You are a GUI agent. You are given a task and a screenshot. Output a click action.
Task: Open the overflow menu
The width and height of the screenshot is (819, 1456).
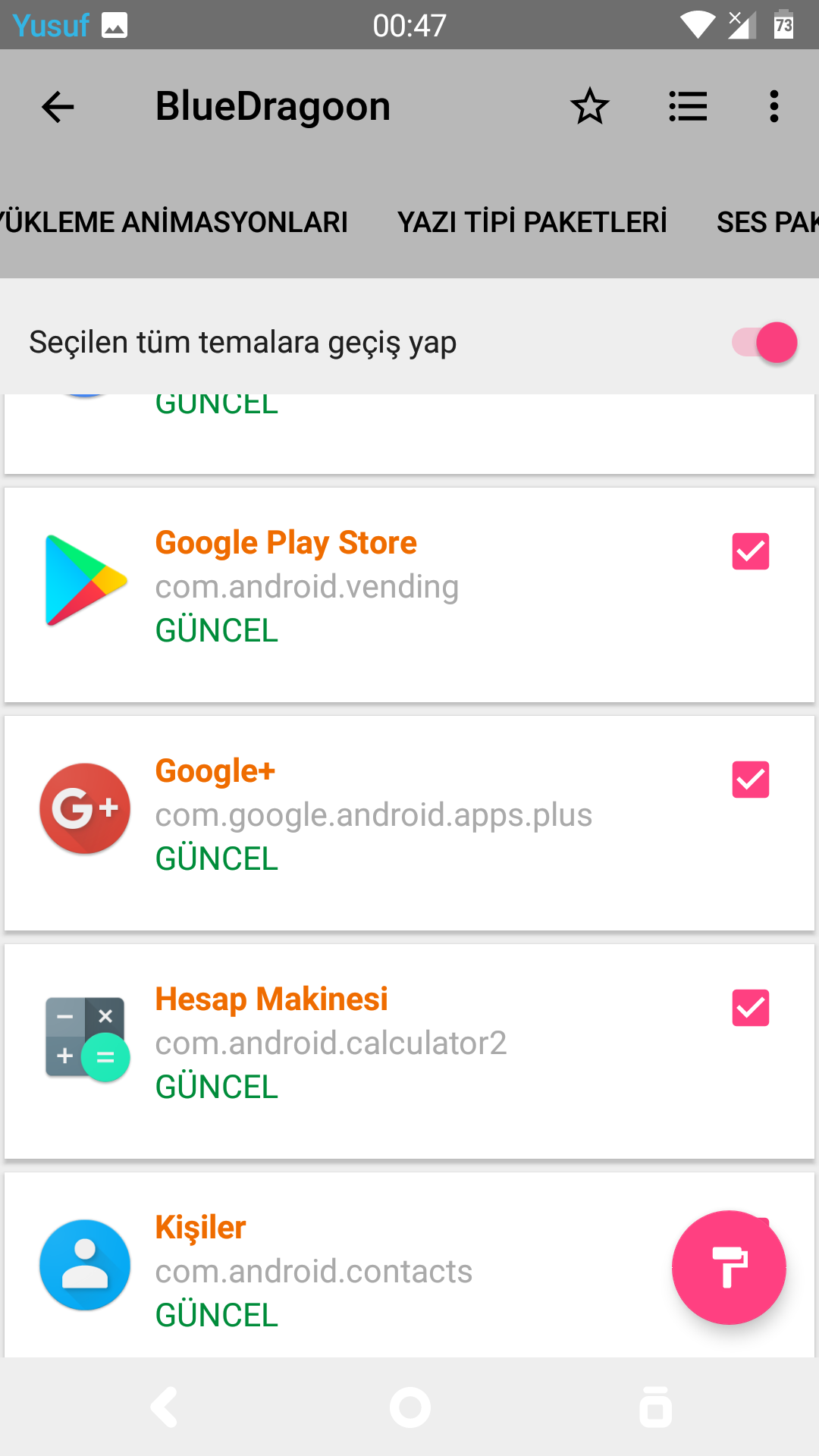click(774, 106)
